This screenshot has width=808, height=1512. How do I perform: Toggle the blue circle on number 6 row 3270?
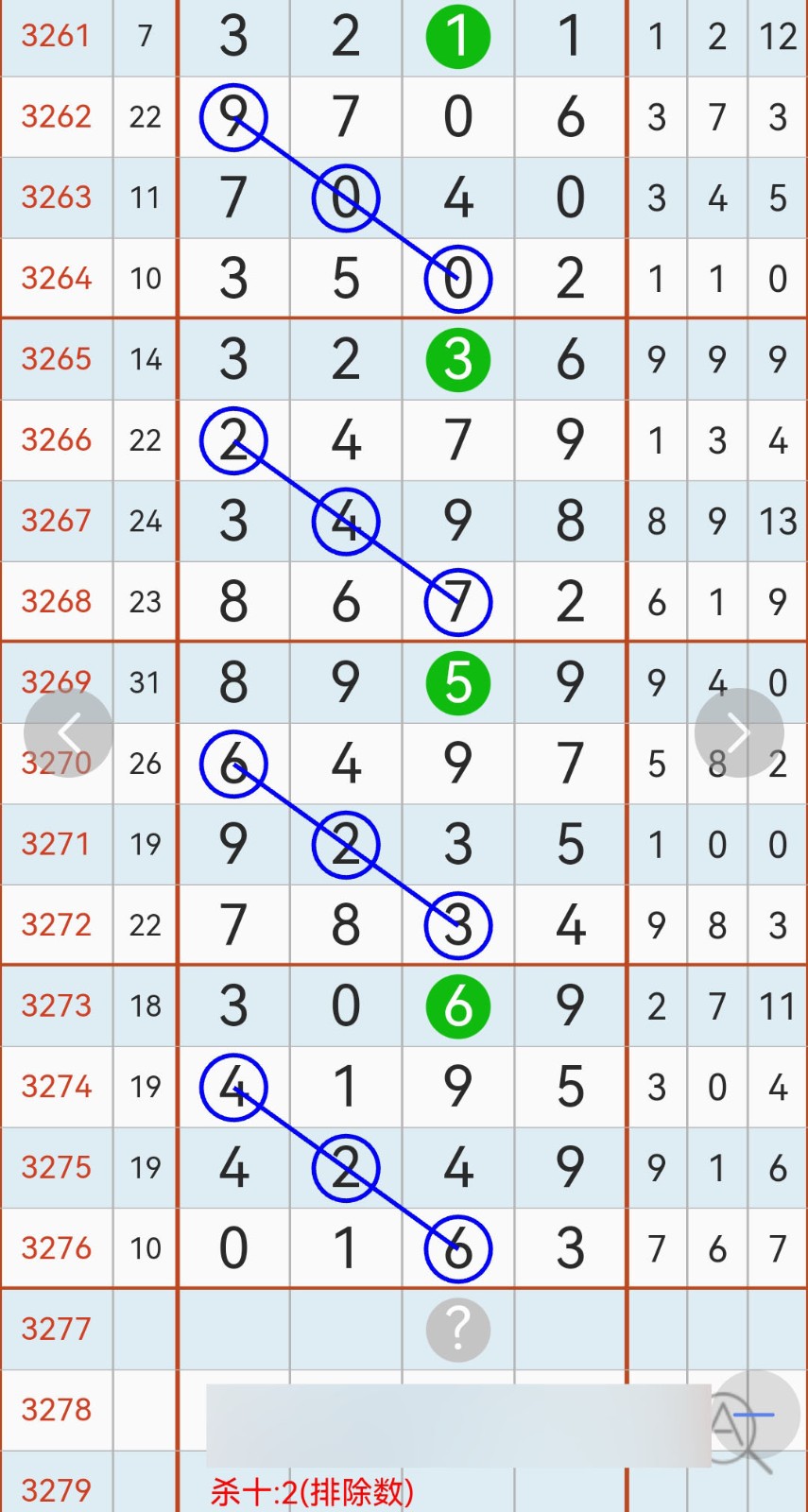[x=233, y=764]
